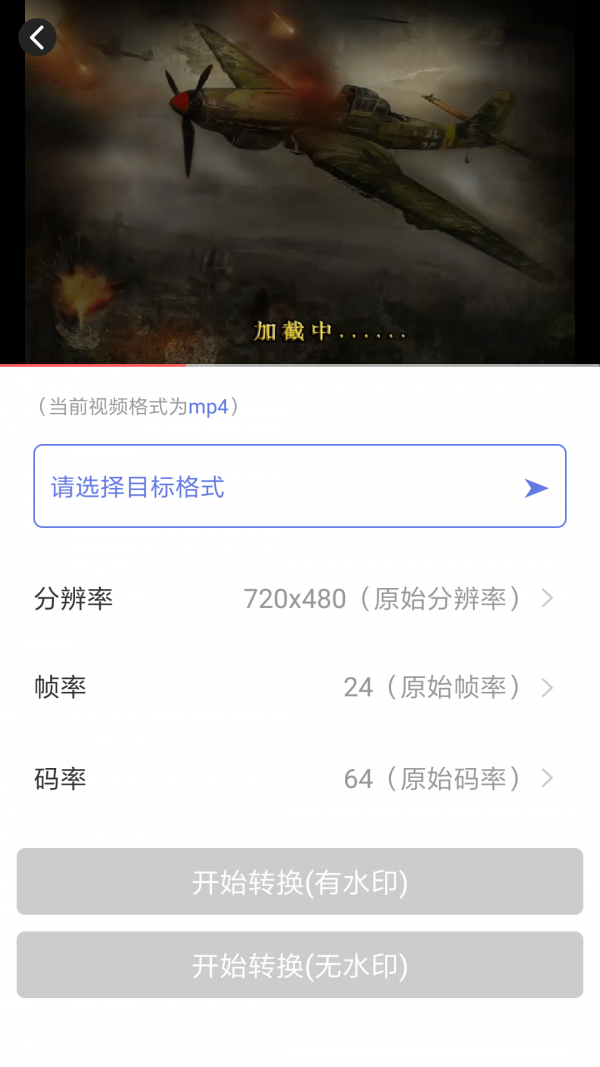Open the 分辨率 resolution setting
The width and height of the screenshot is (600, 1067).
click(300, 599)
